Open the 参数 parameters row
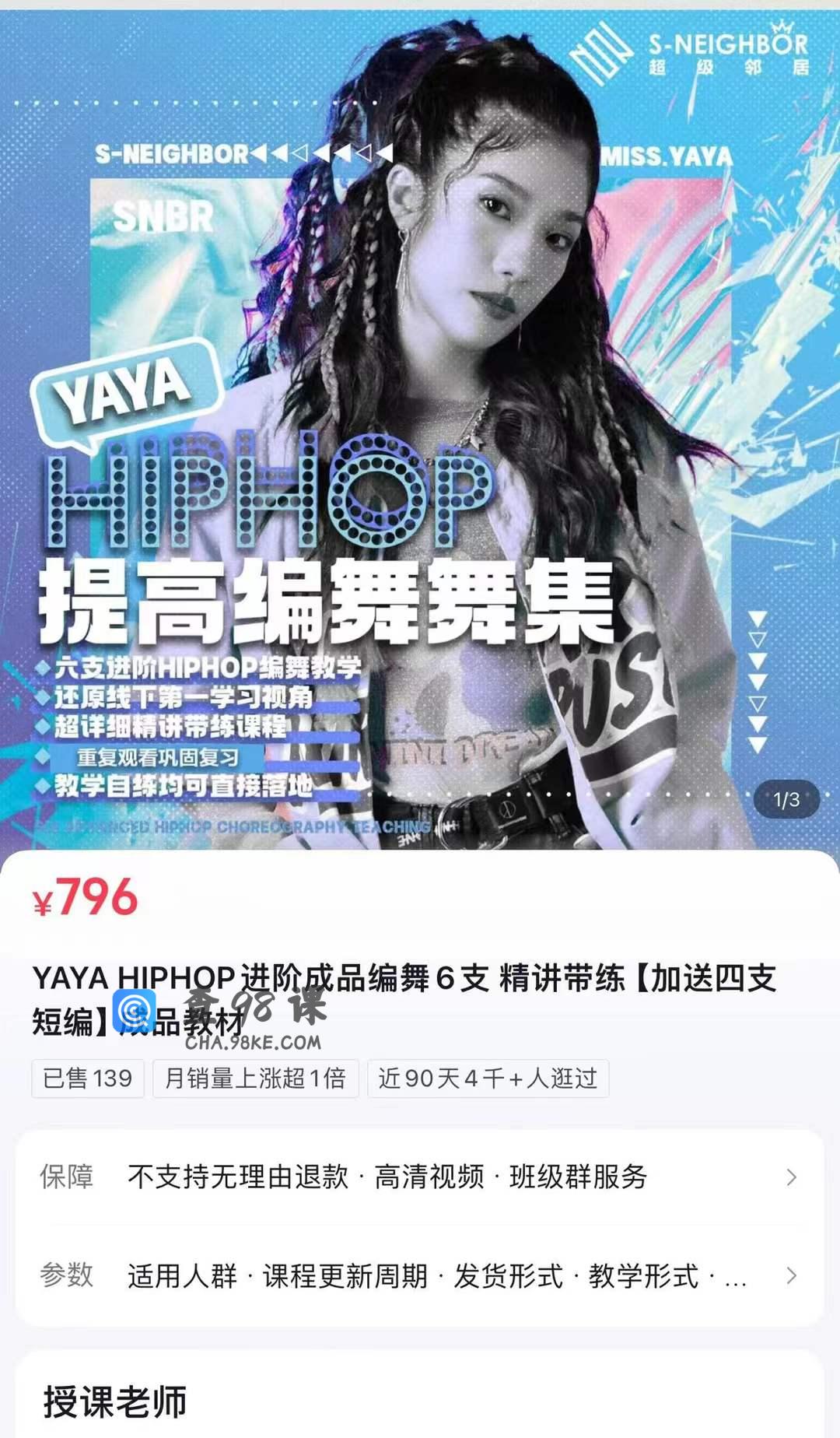 point(420,1275)
